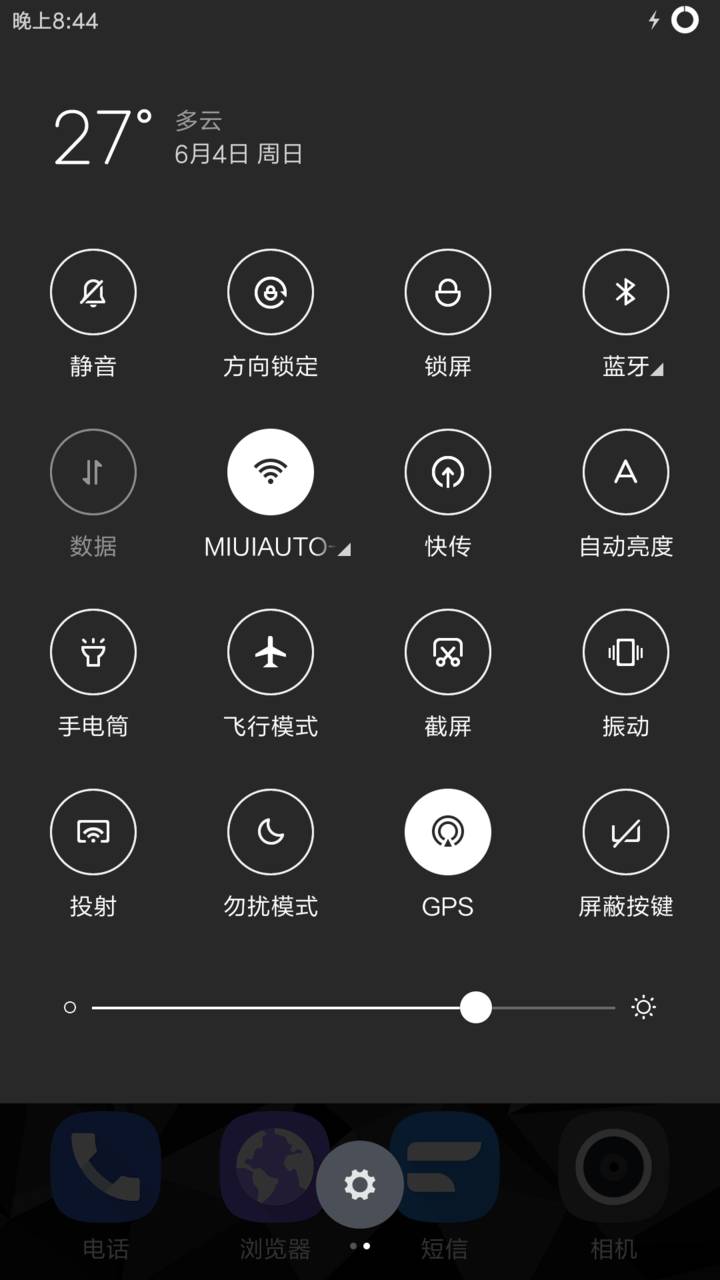This screenshot has height=1280, width=720.
Task: Enable do not disturb (勿扰模式)
Action: click(x=270, y=832)
